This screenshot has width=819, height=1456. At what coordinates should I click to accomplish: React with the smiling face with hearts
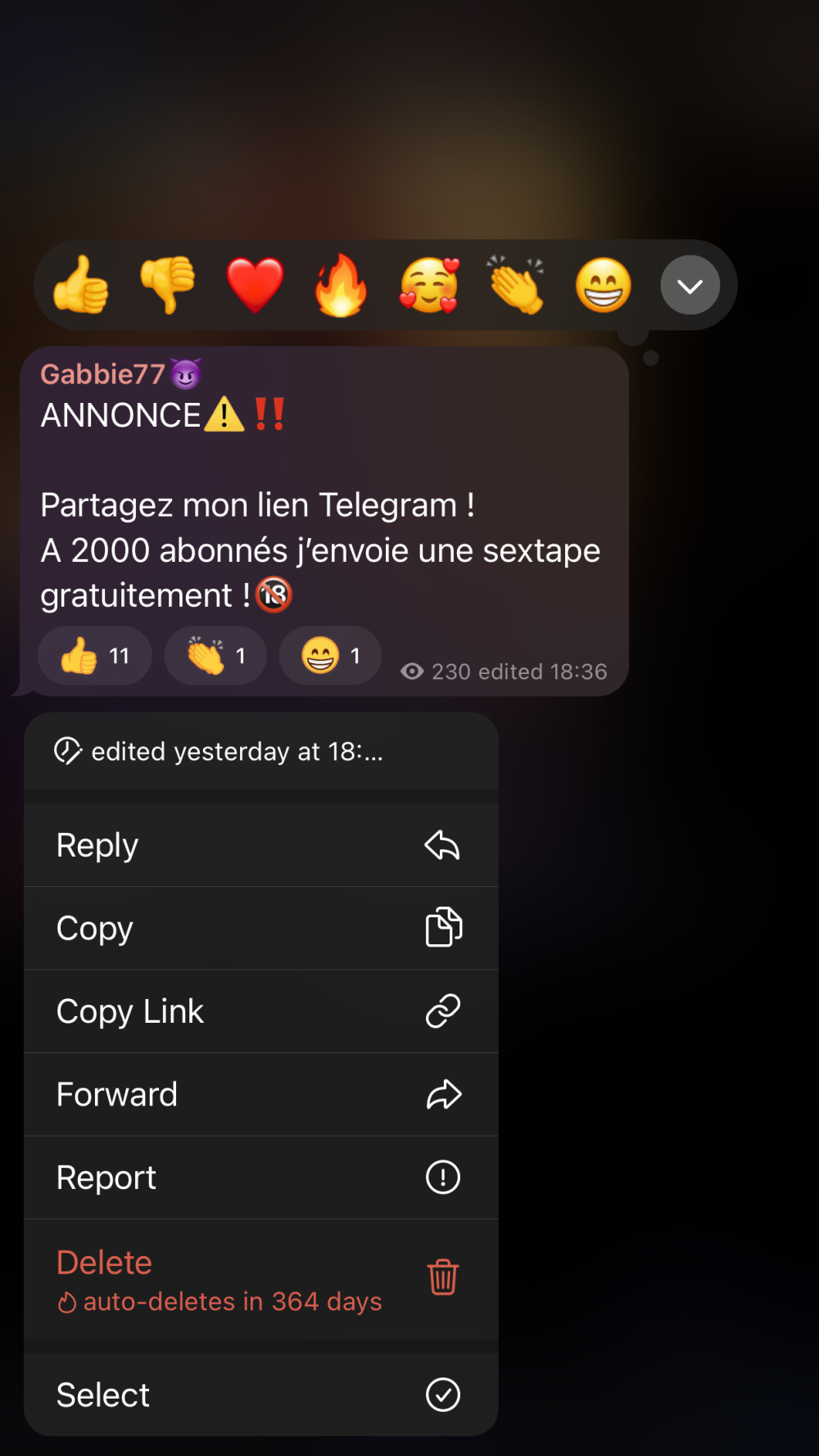[429, 285]
